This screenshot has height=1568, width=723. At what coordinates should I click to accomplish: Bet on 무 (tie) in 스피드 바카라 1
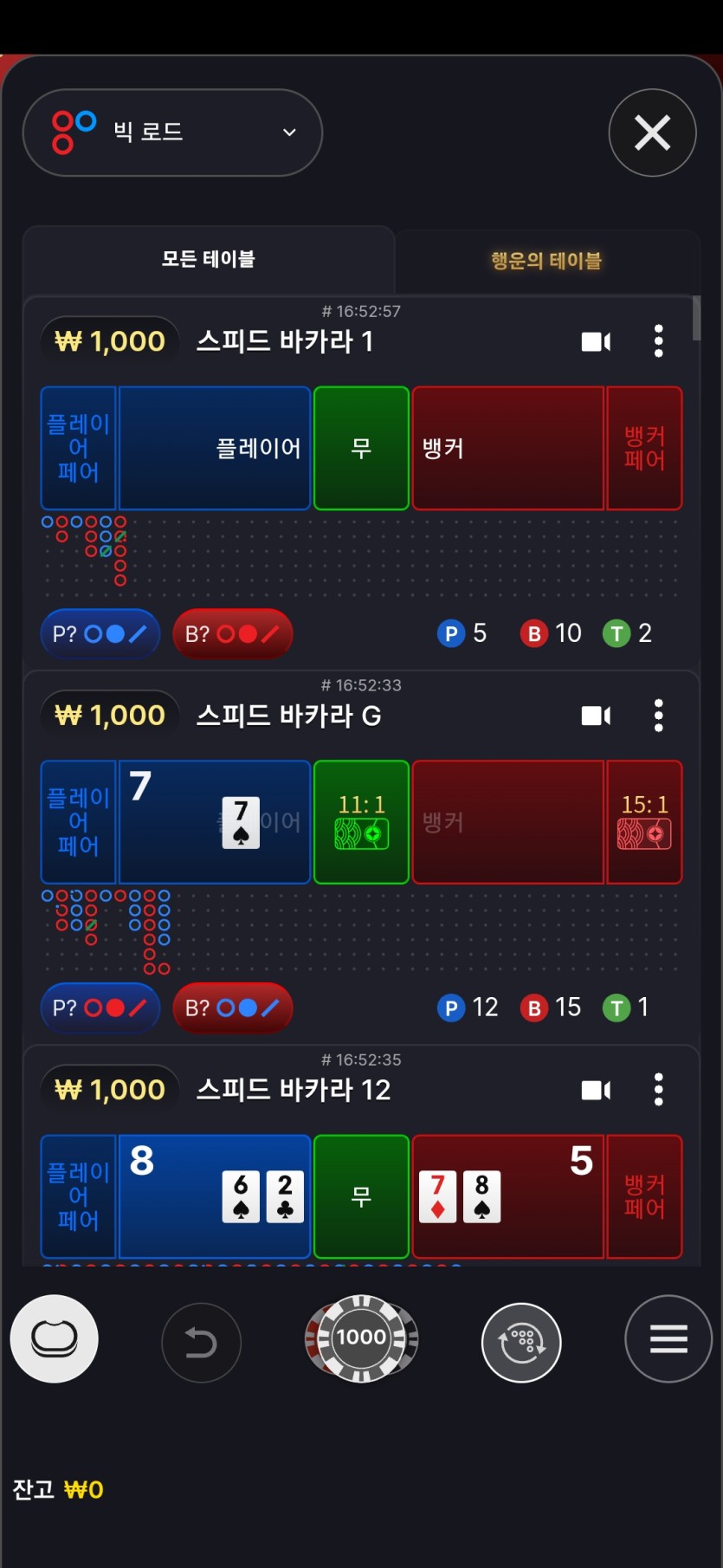[361, 448]
